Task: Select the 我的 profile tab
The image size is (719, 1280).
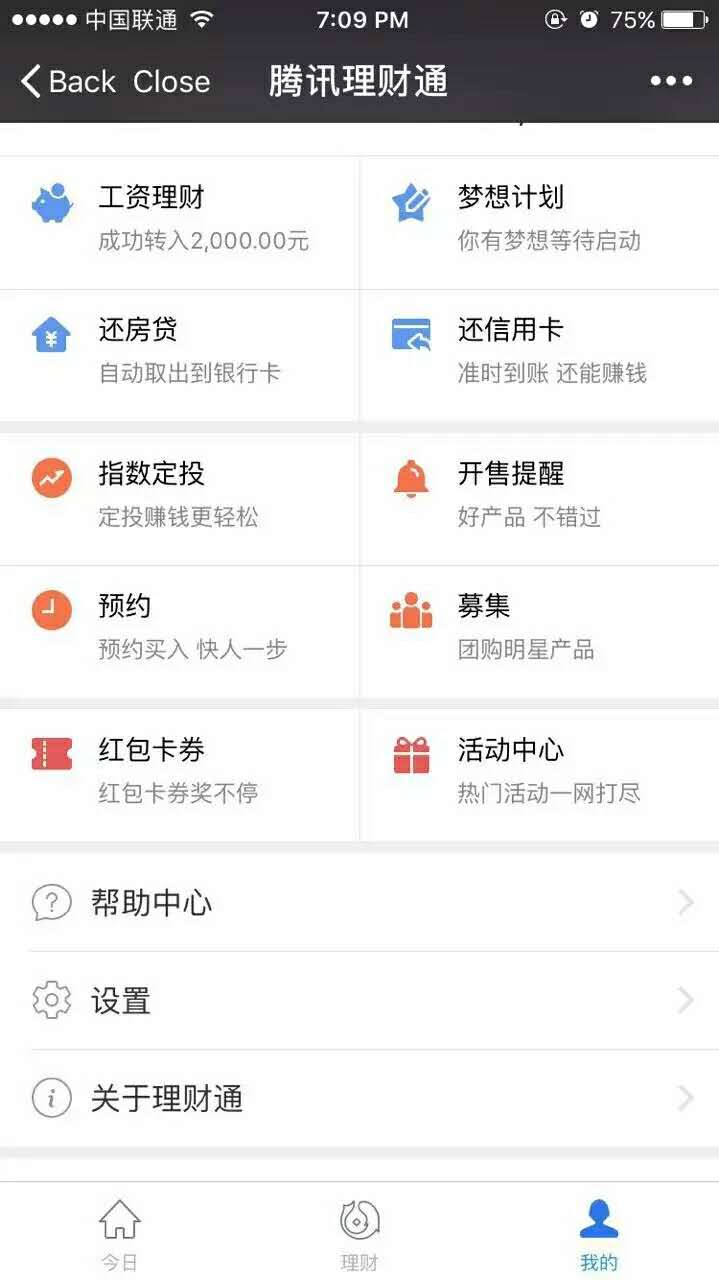Action: [x=598, y=1235]
